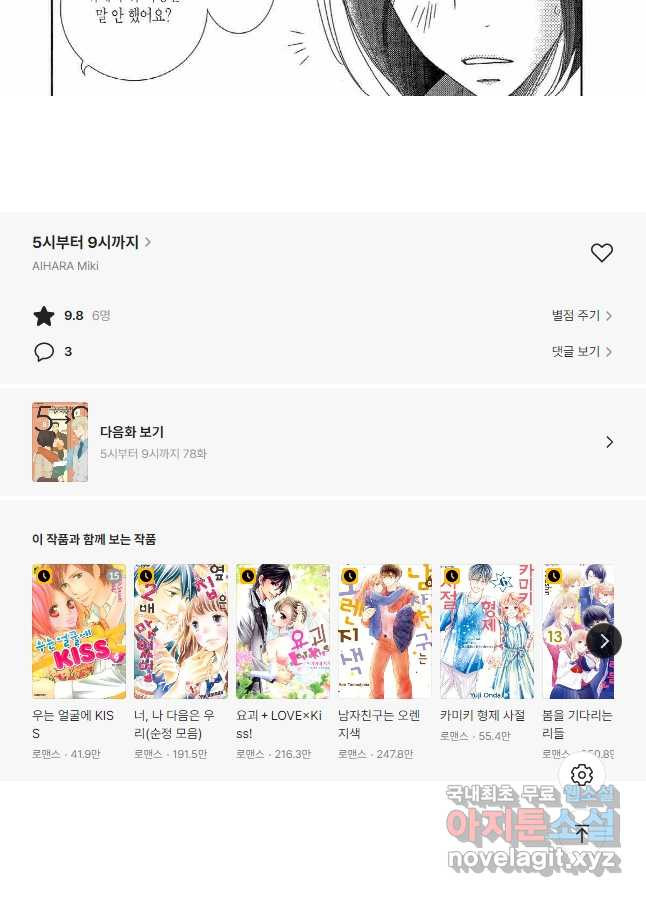Open 너, 나 다음은 우리 comic
646x897 pixels.
pos(181,632)
